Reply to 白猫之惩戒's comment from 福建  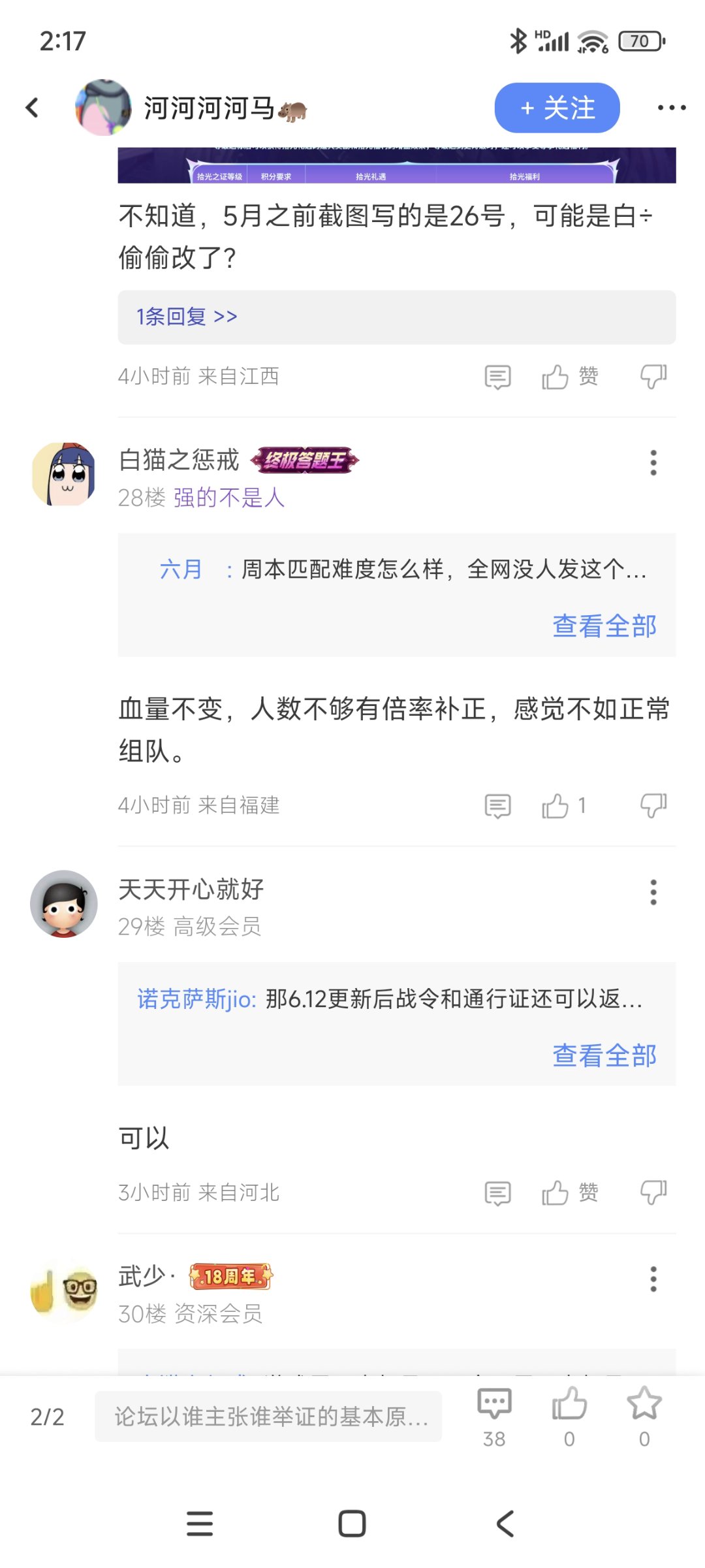pos(497,806)
